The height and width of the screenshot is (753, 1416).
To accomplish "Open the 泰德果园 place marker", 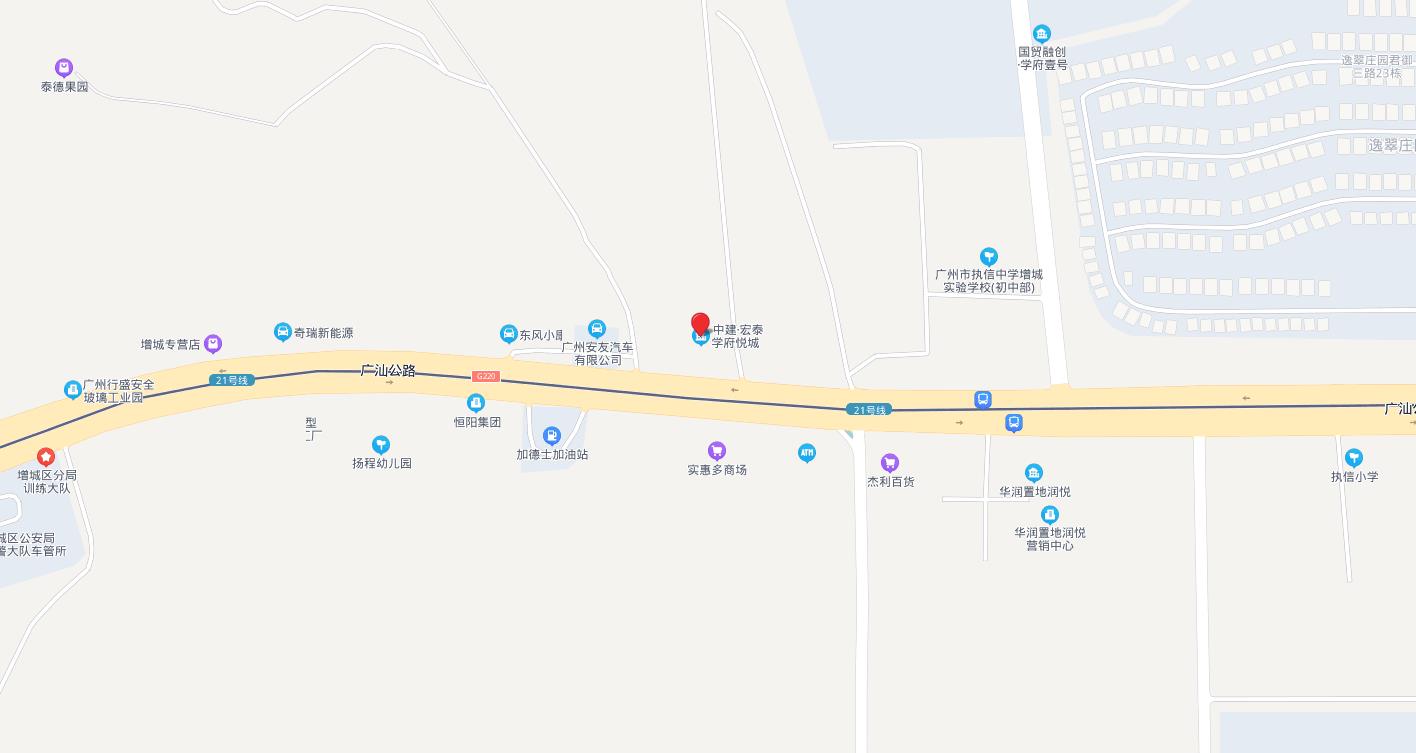I will 64,68.
